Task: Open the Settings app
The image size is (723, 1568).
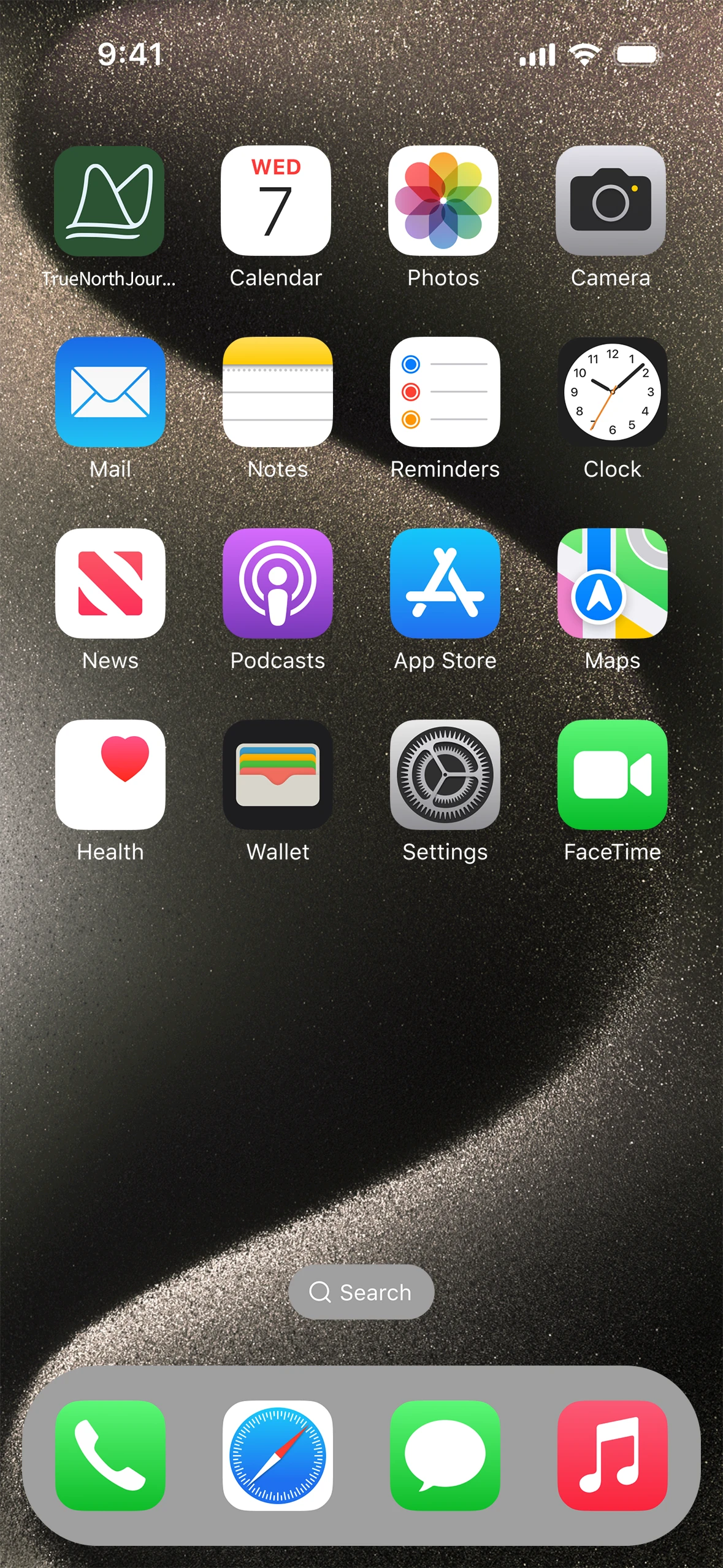Action: pos(445,775)
